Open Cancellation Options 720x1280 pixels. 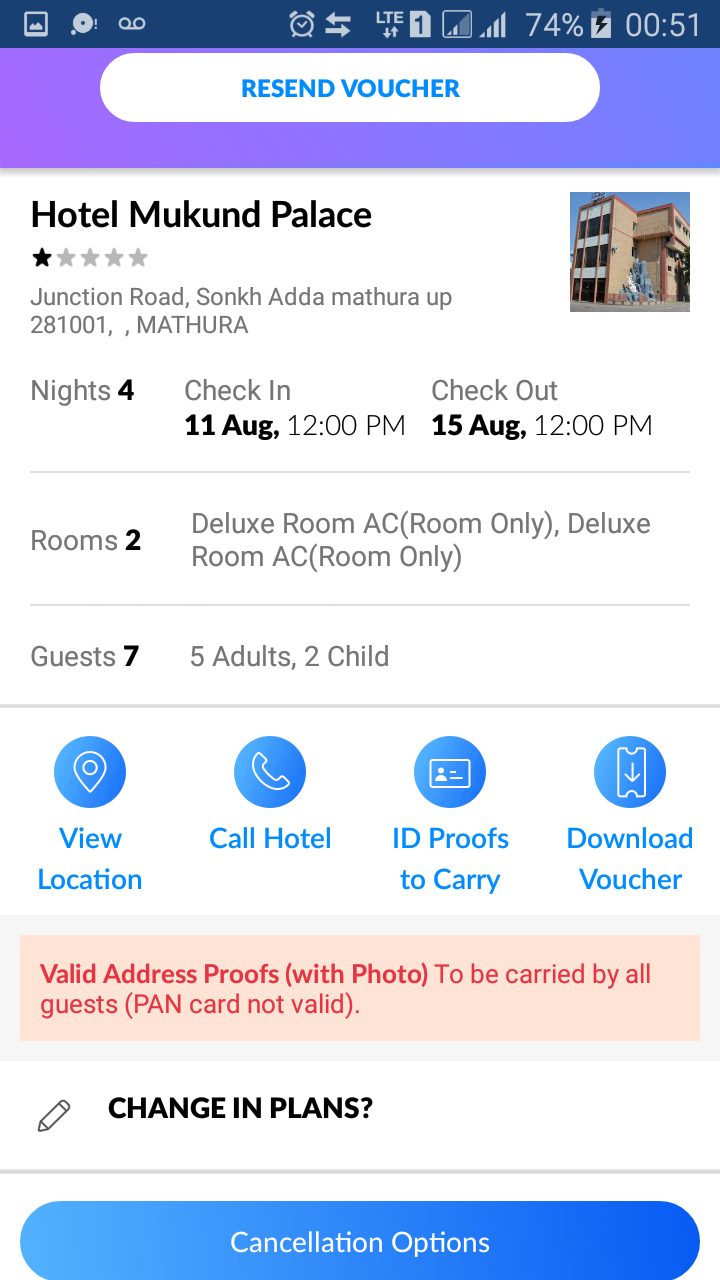(360, 1241)
